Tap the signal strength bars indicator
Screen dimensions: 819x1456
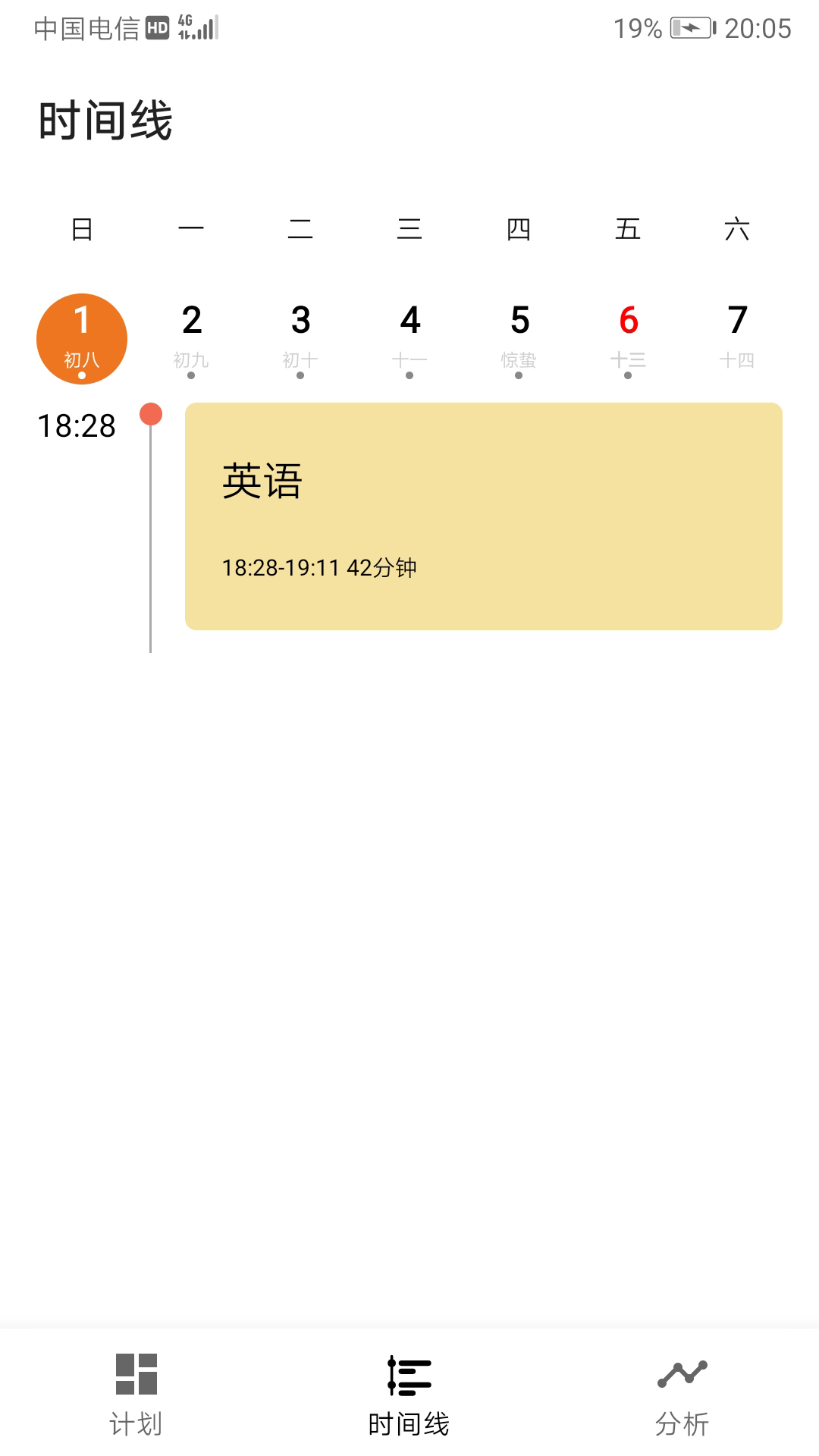tap(206, 30)
